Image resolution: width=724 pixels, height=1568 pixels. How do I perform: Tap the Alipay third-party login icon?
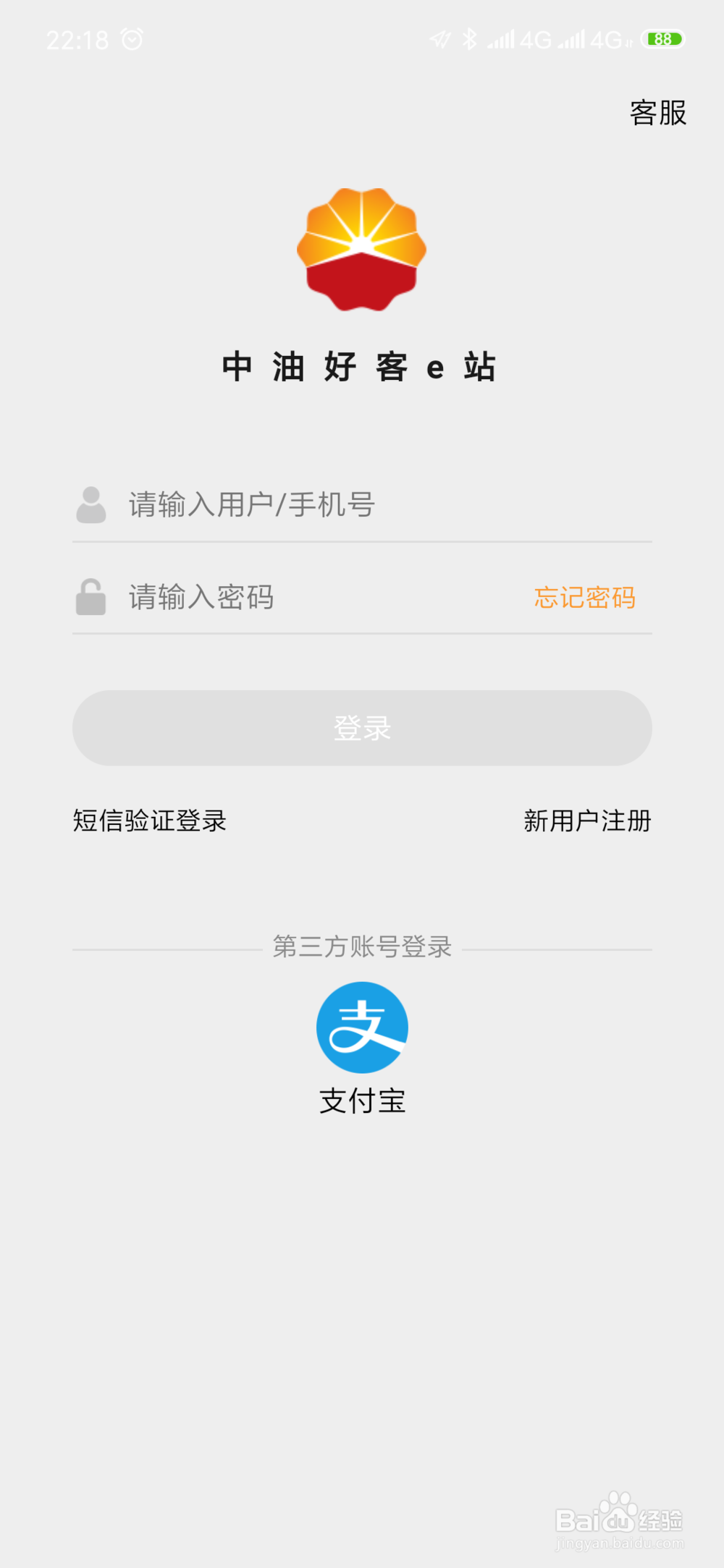[361, 1027]
